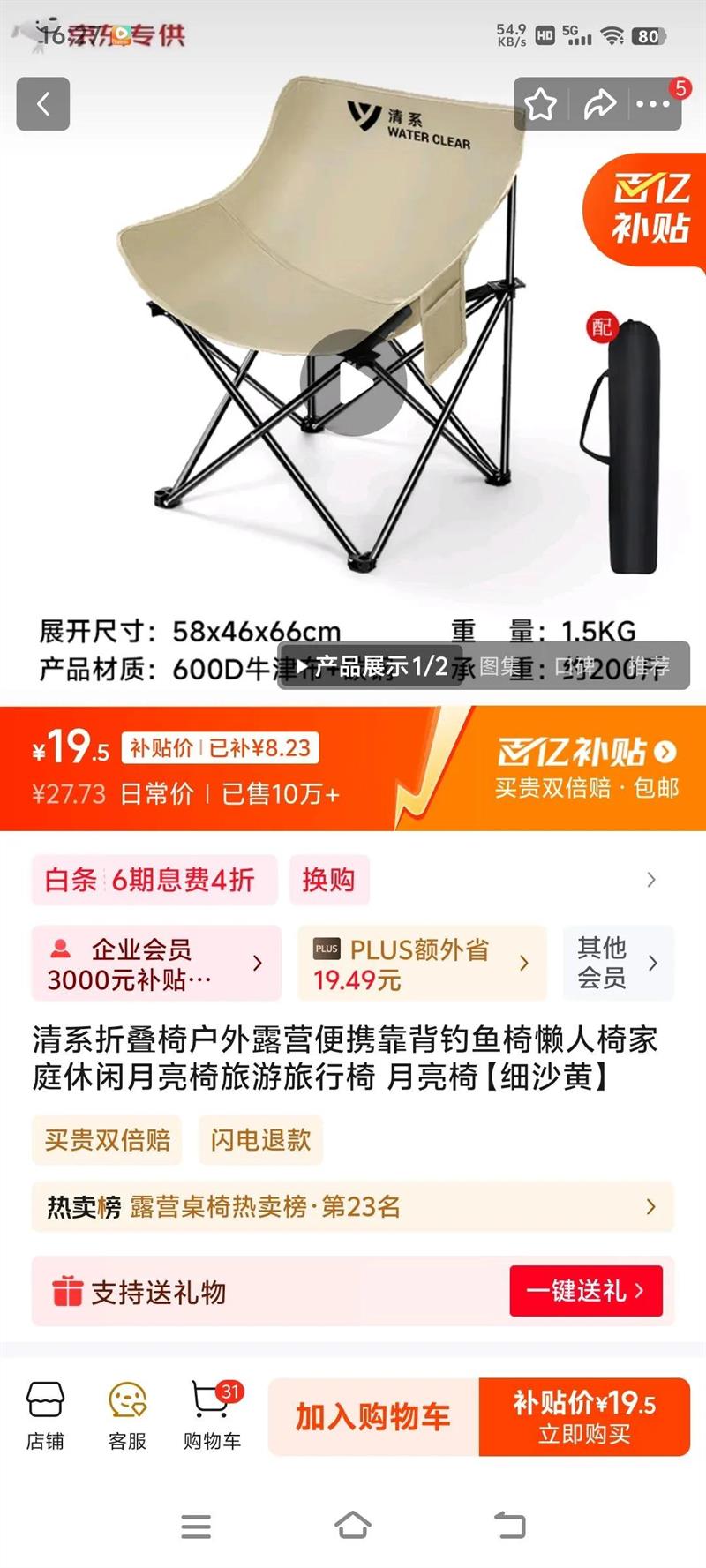This screenshot has height=1568, width=706.
Task: Open the 百亿补贴 banner in the price bar
Action: coord(586,769)
